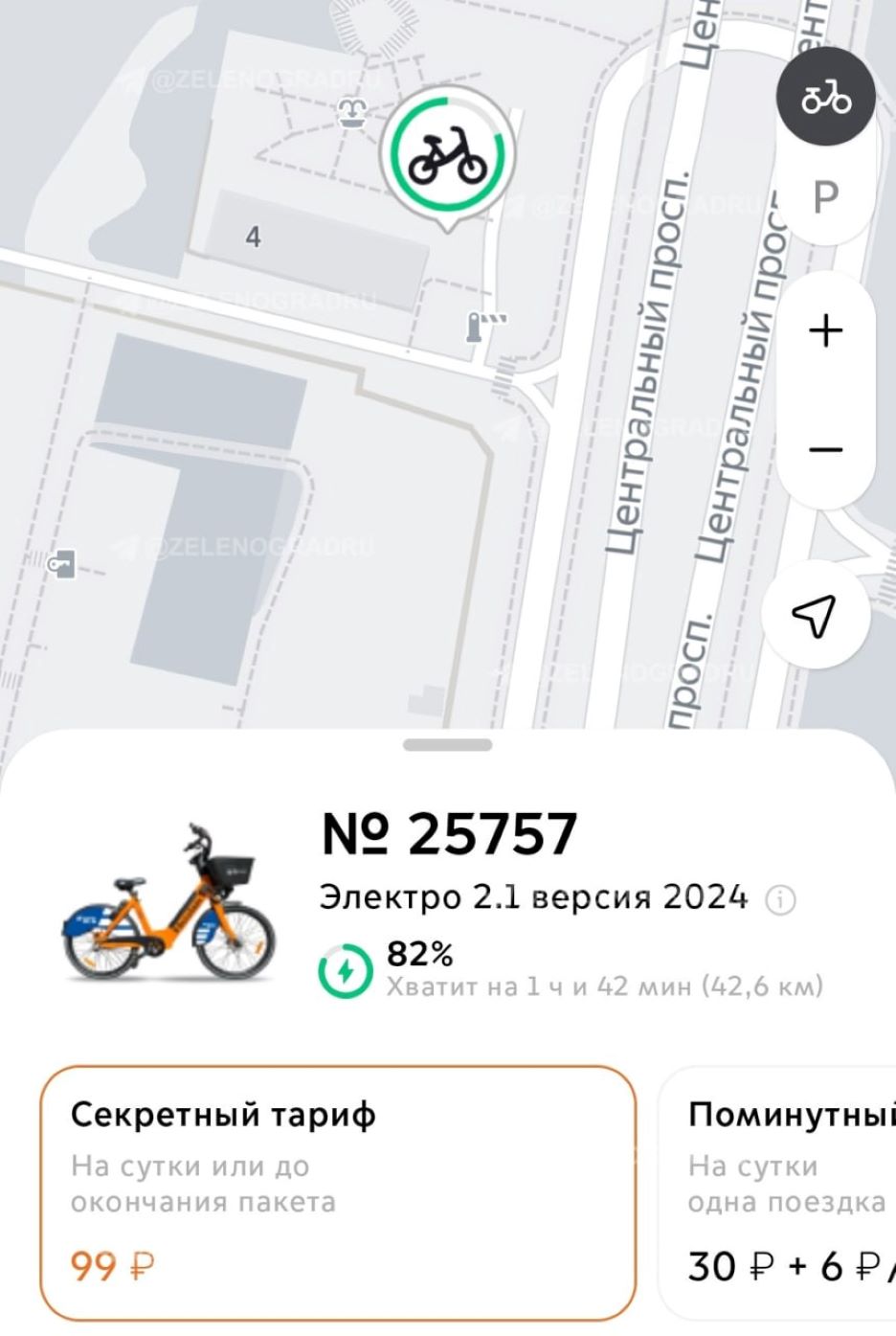Switch to the bicycle map layer

(825, 99)
